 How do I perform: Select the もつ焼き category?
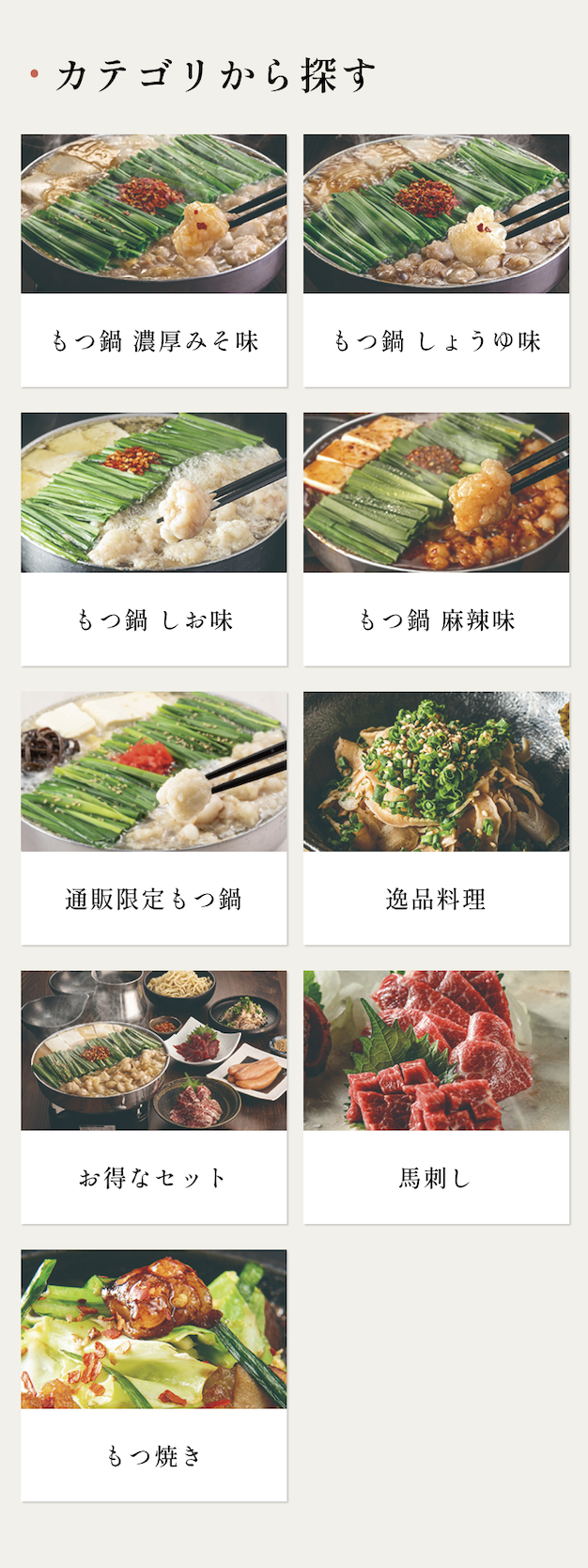(154, 1375)
